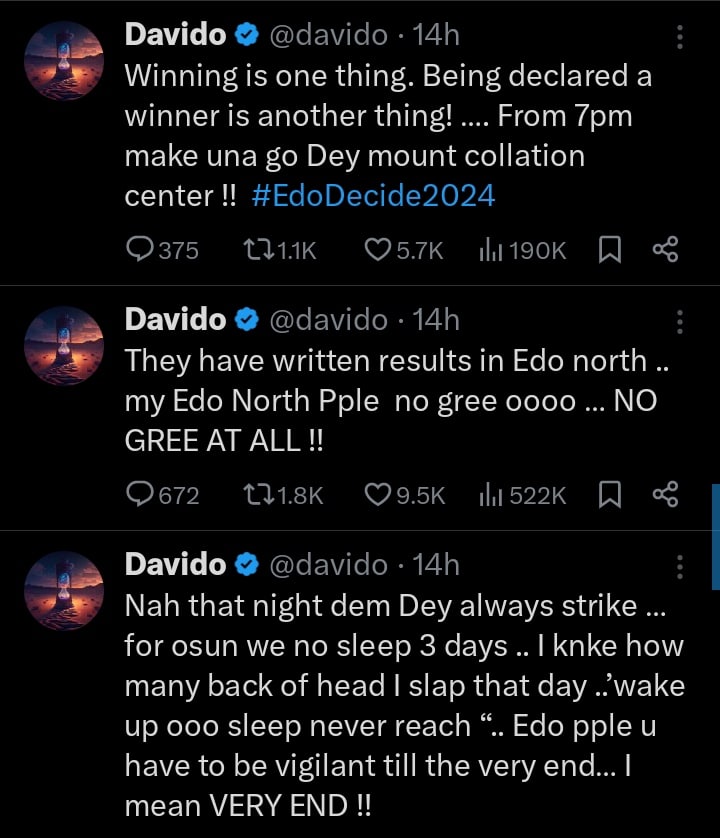Image resolution: width=720 pixels, height=838 pixels.
Task: Open overflow menu on collation center tweet
Action: (x=680, y=37)
